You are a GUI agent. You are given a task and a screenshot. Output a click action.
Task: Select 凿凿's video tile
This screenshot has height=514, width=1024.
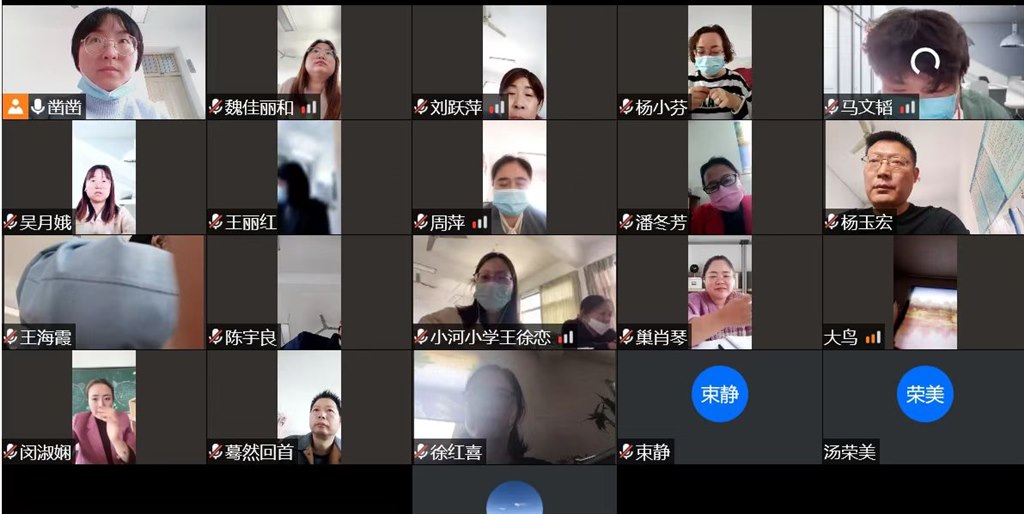click(104, 60)
